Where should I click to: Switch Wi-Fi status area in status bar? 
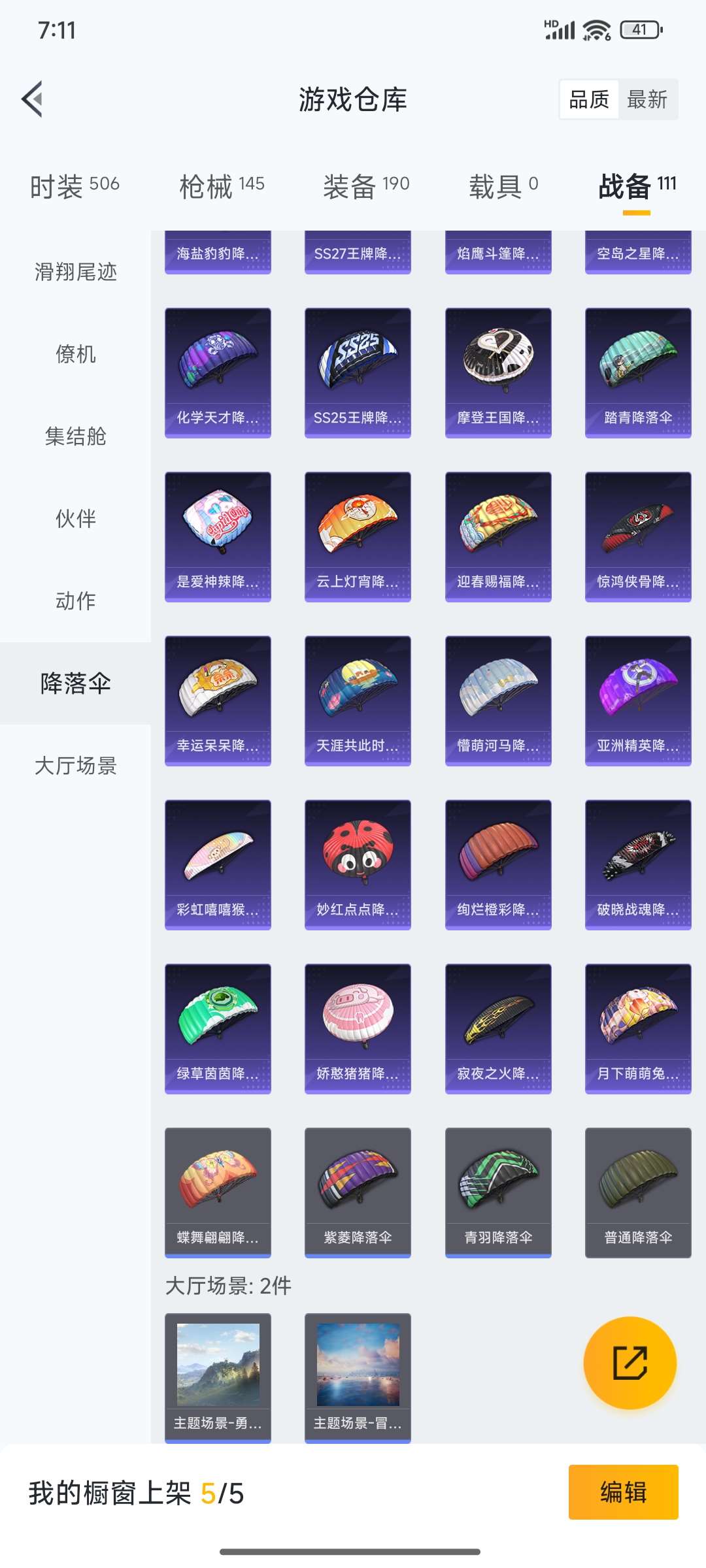(x=594, y=29)
